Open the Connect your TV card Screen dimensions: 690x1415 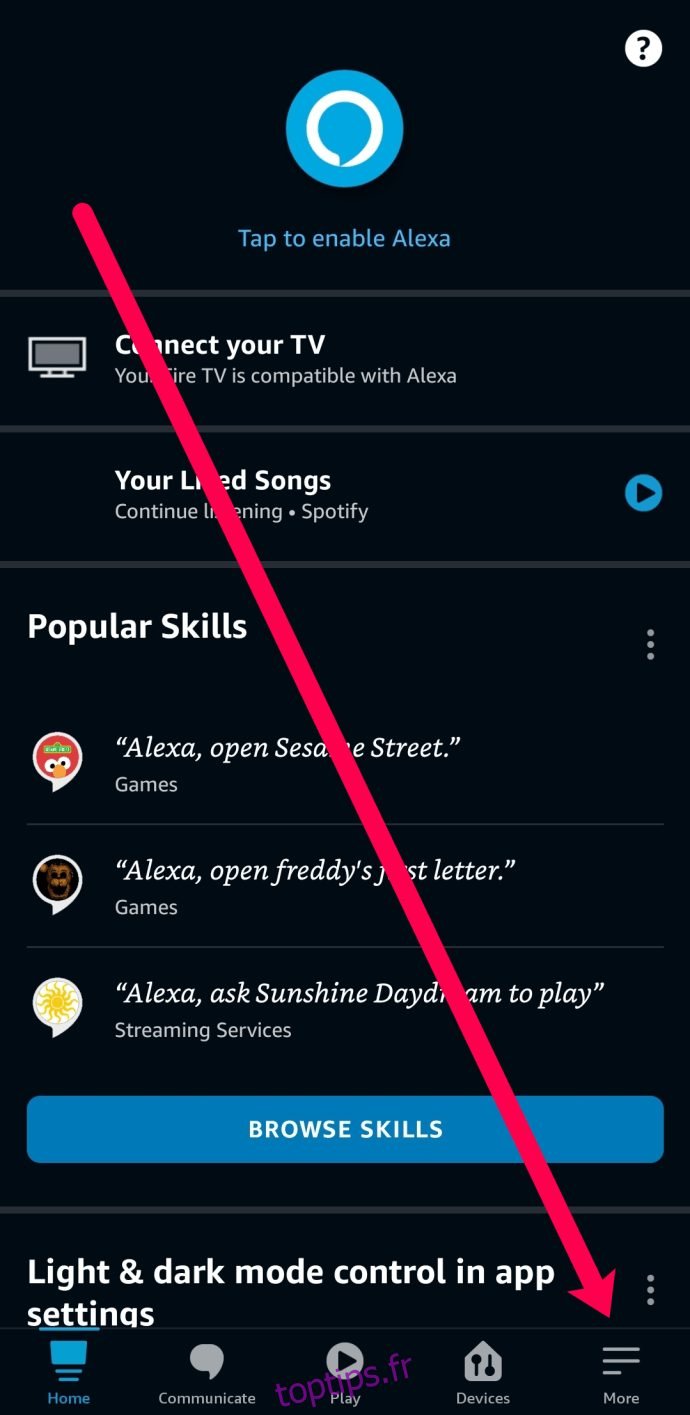click(345, 359)
